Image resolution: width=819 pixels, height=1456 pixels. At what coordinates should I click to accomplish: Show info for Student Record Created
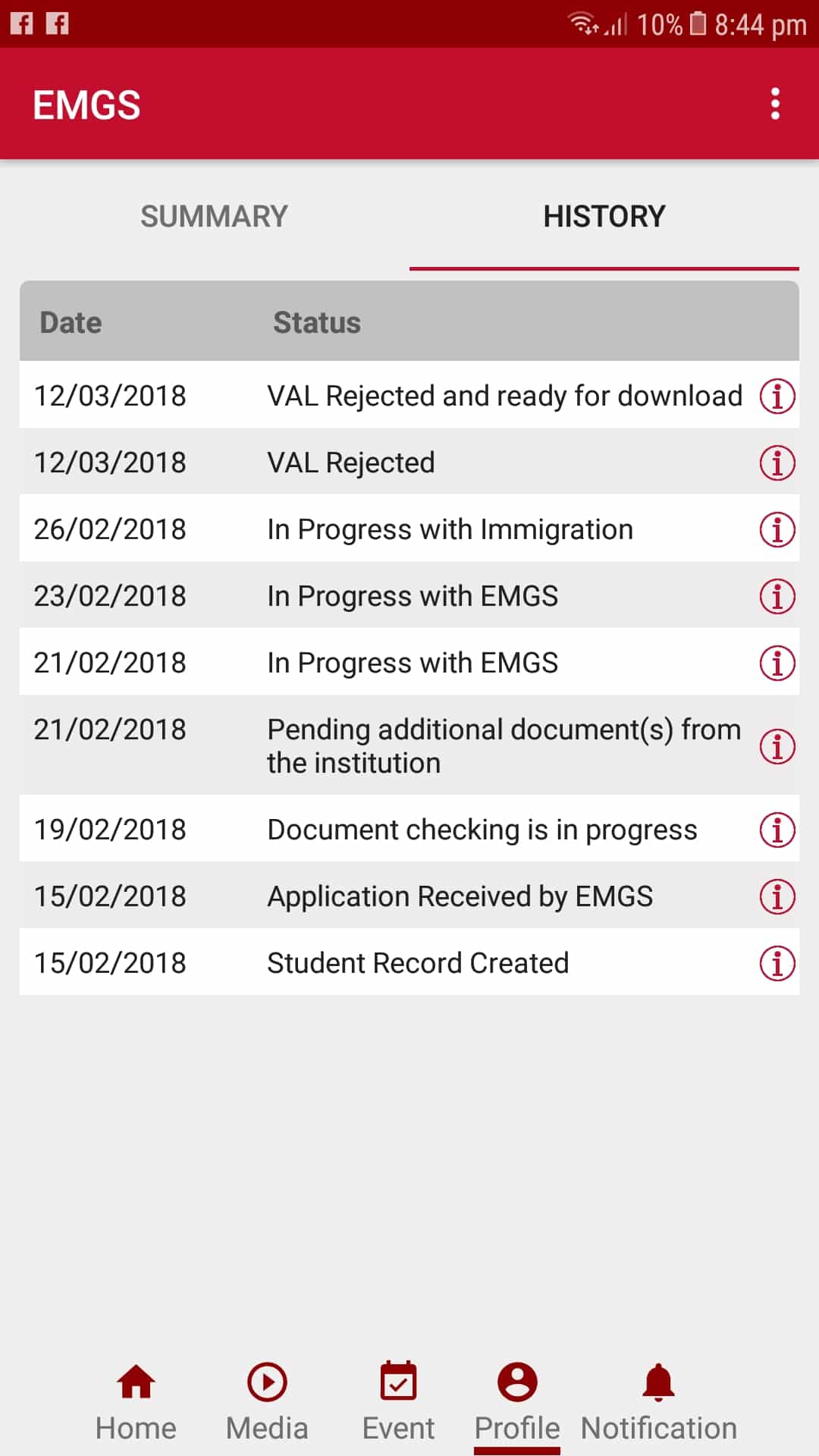777,963
